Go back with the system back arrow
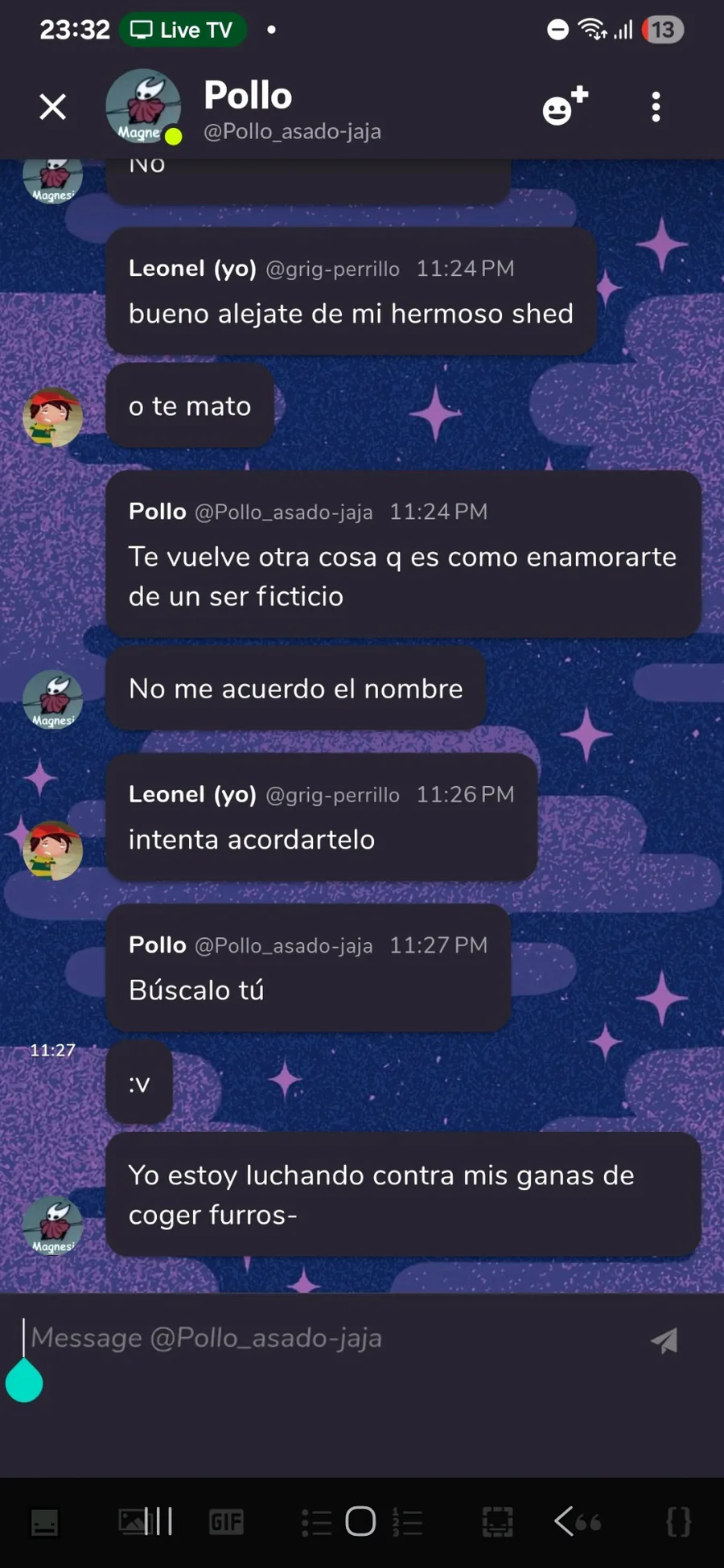Viewport: 724px width, 1568px height. point(564,1521)
